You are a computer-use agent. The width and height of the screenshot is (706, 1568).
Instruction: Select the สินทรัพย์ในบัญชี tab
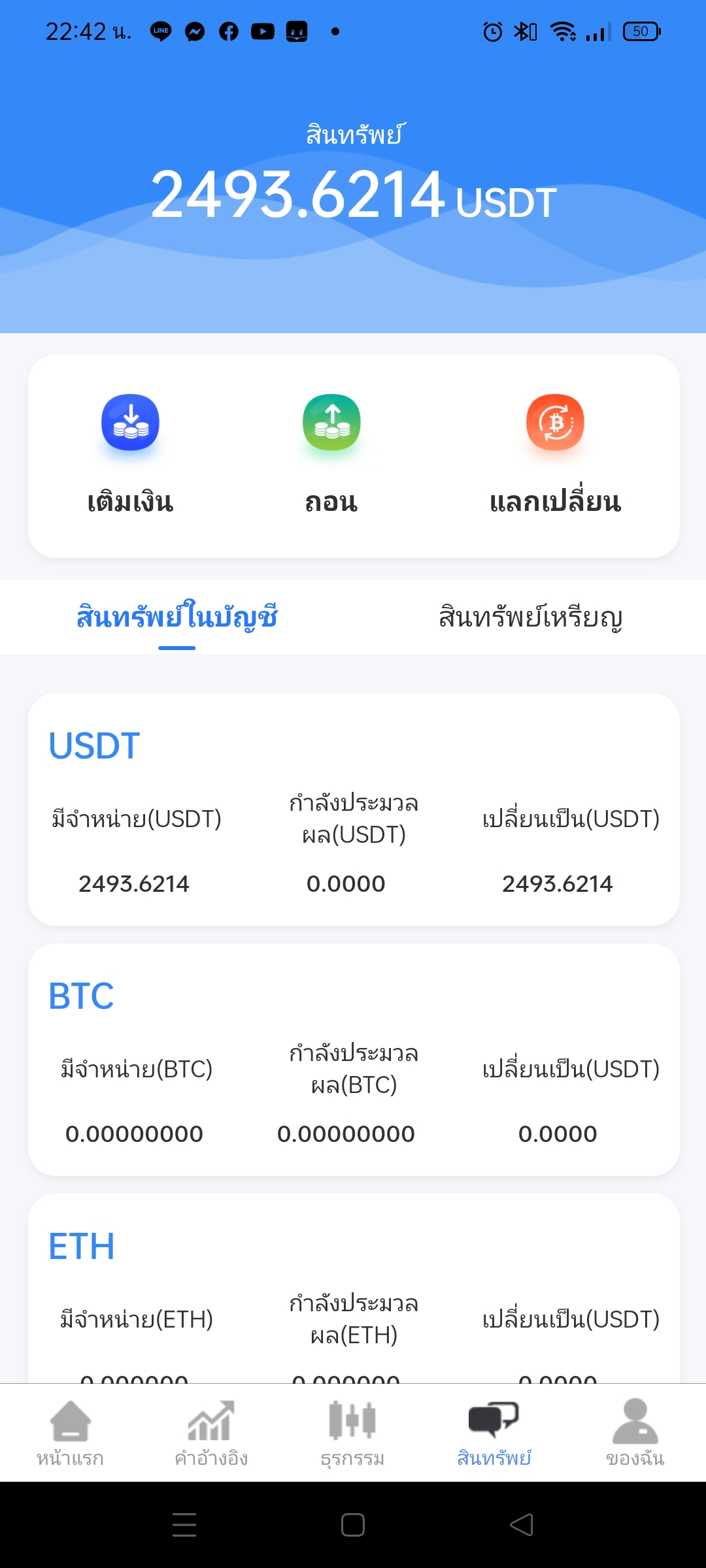click(177, 617)
